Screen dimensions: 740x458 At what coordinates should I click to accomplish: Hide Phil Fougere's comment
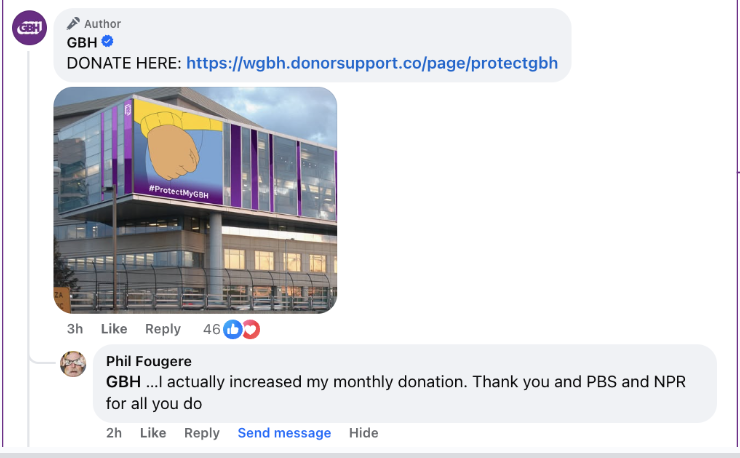tap(363, 433)
